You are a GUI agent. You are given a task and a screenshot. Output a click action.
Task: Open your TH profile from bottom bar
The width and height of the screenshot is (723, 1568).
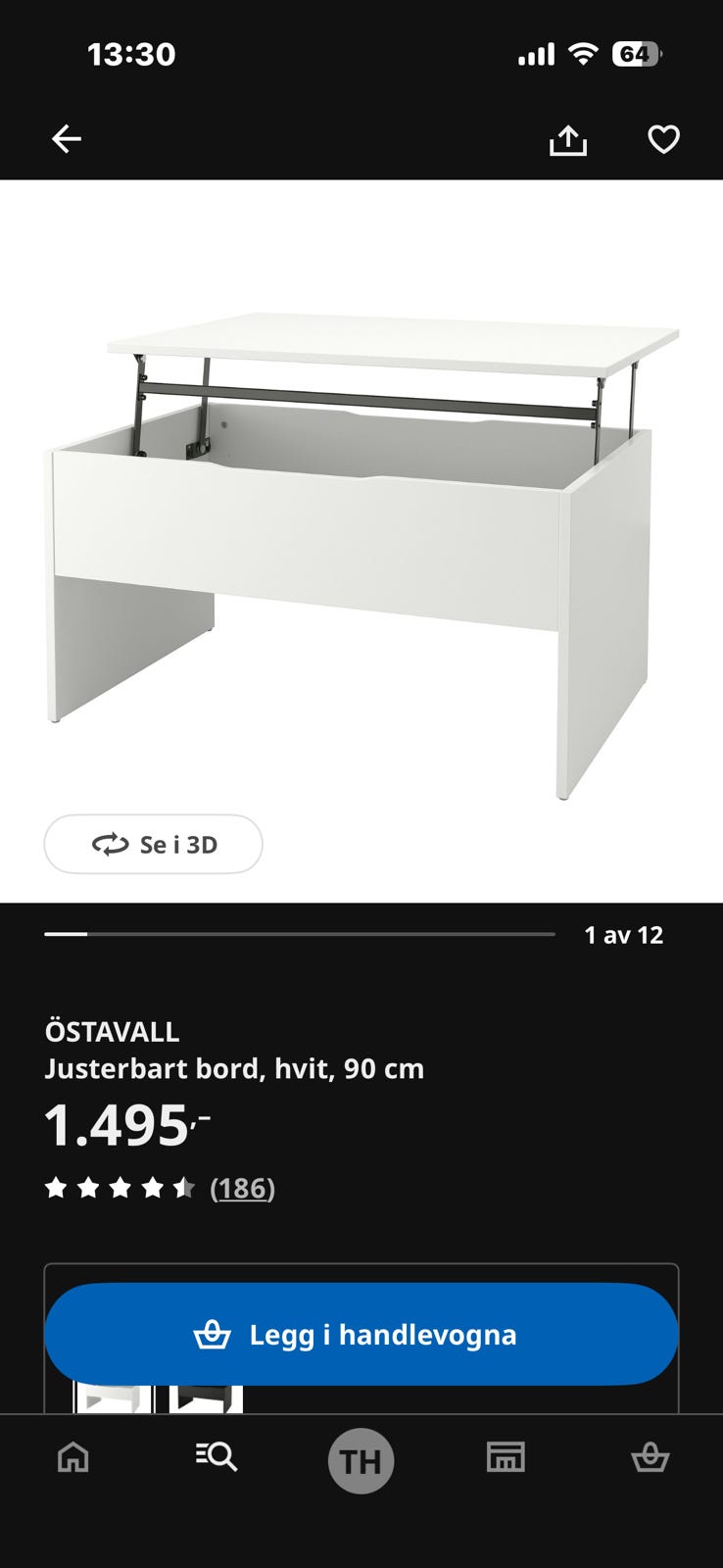[x=361, y=1460]
